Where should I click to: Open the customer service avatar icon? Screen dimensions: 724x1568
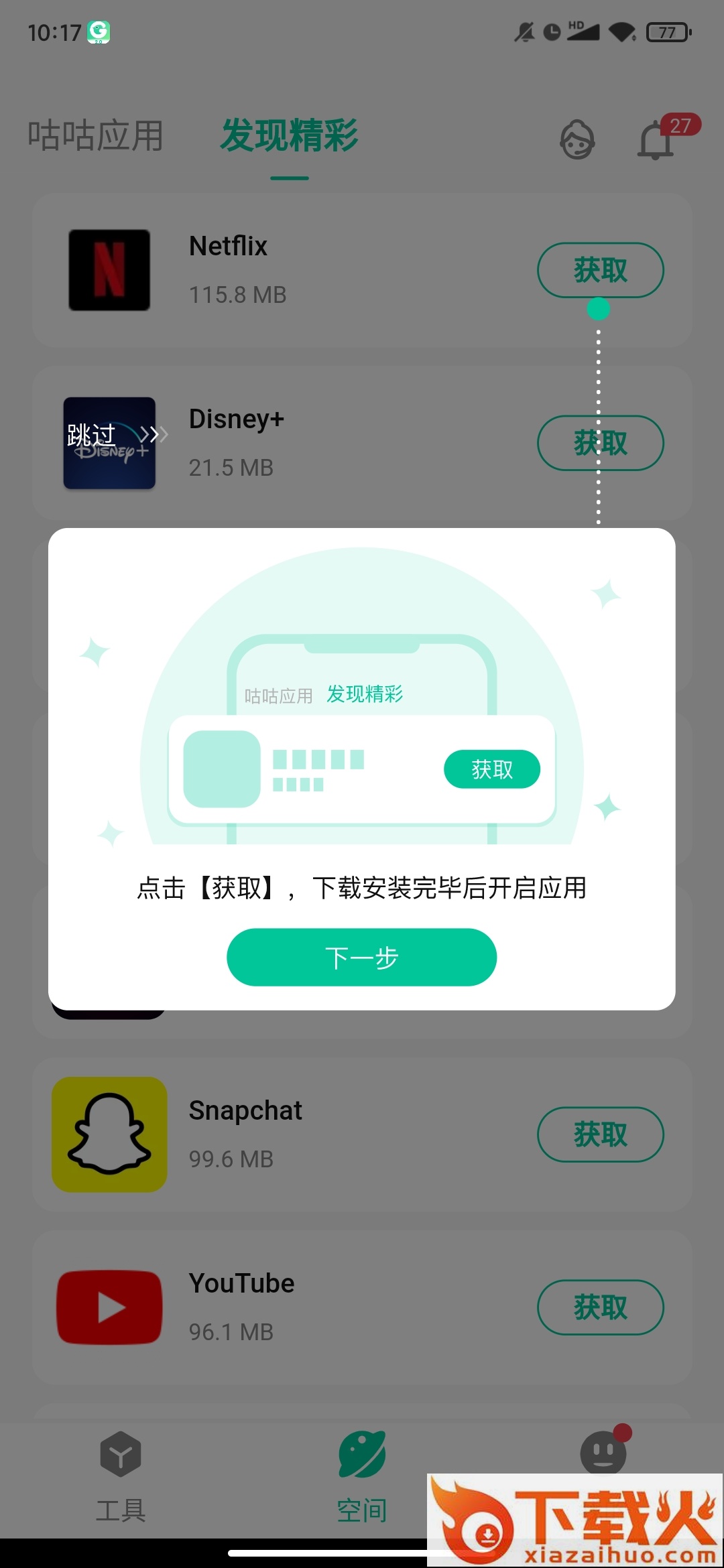point(577,140)
